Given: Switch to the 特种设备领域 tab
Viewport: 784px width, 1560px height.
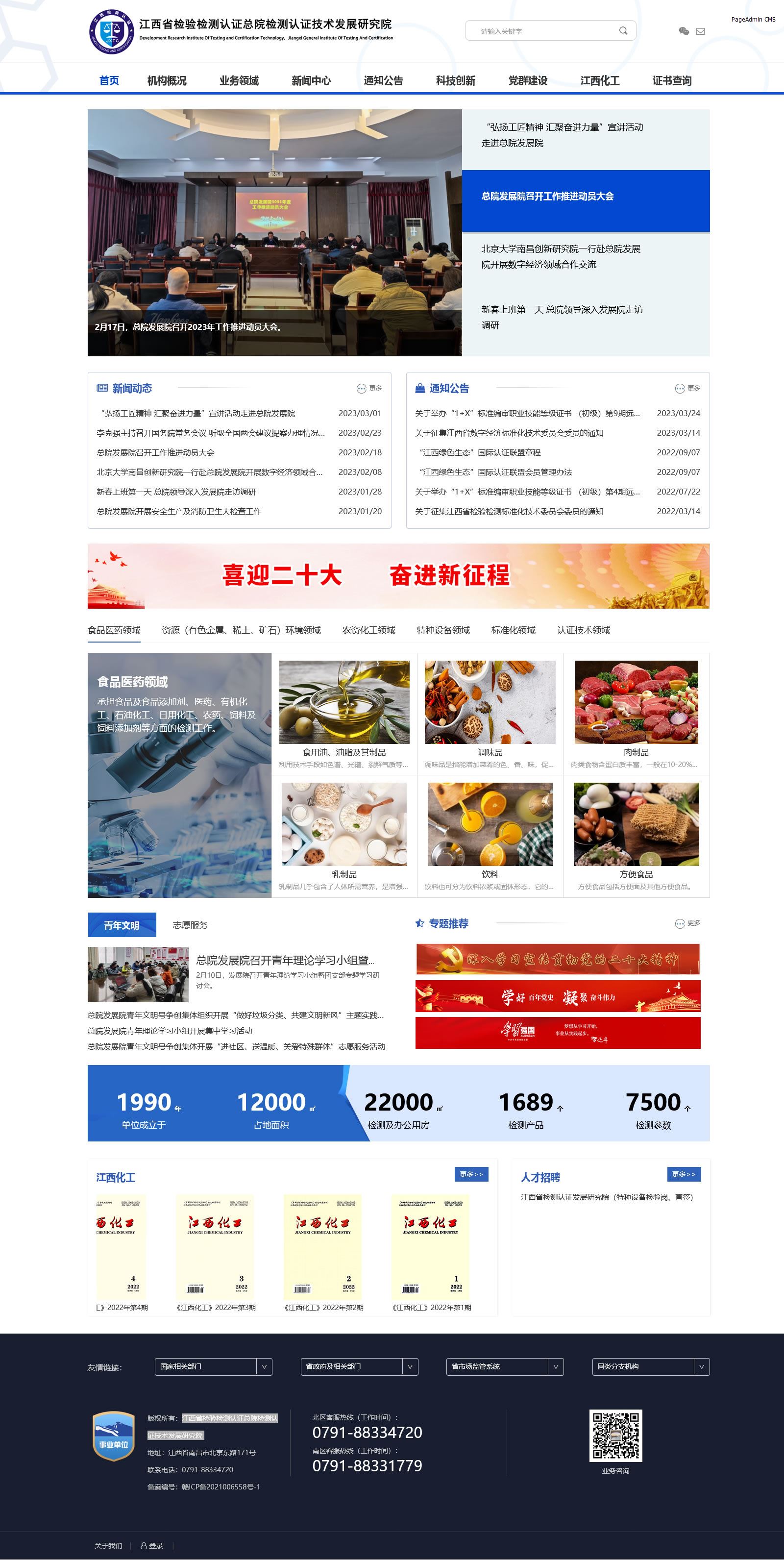Looking at the screenshot, I should coord(443,630).
